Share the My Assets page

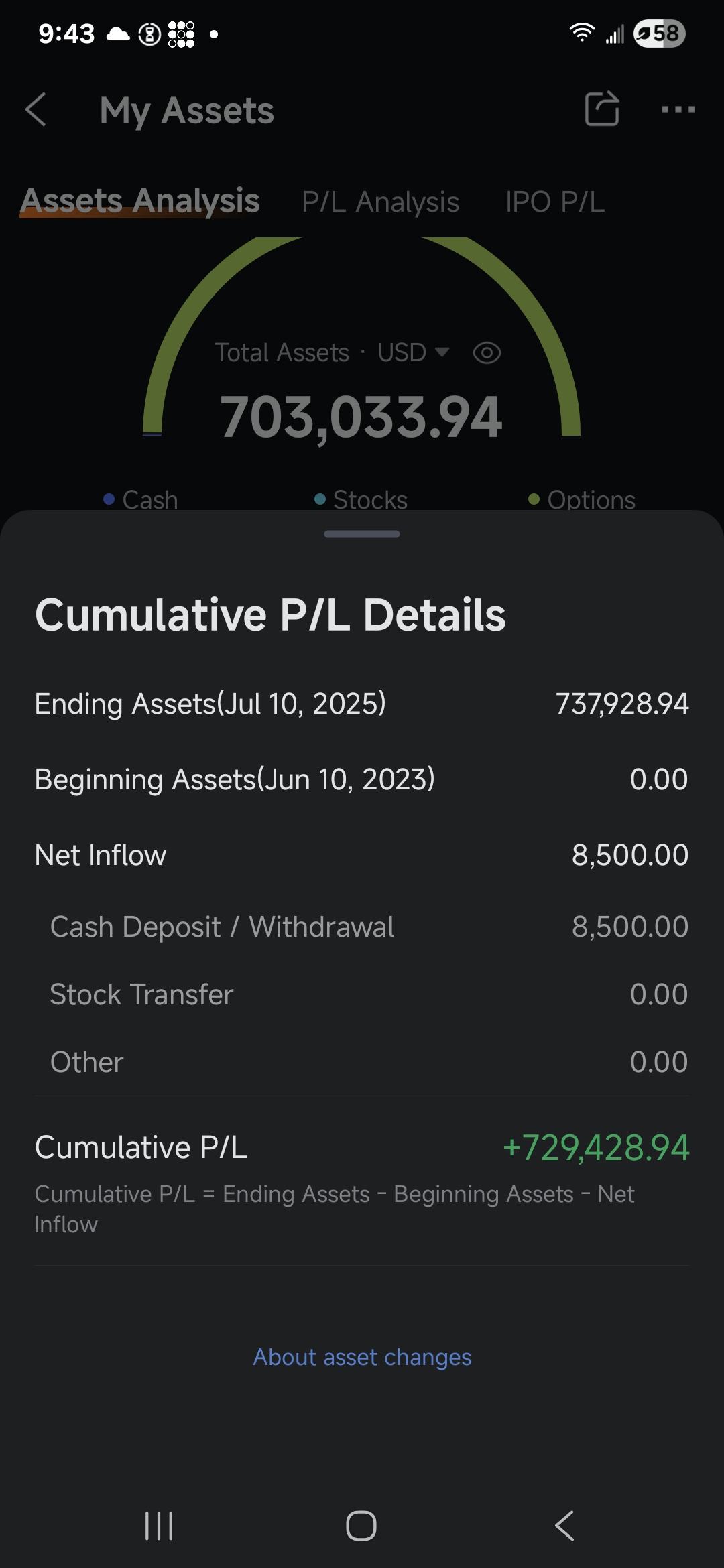pyautogui.click(x=601, y=109)
